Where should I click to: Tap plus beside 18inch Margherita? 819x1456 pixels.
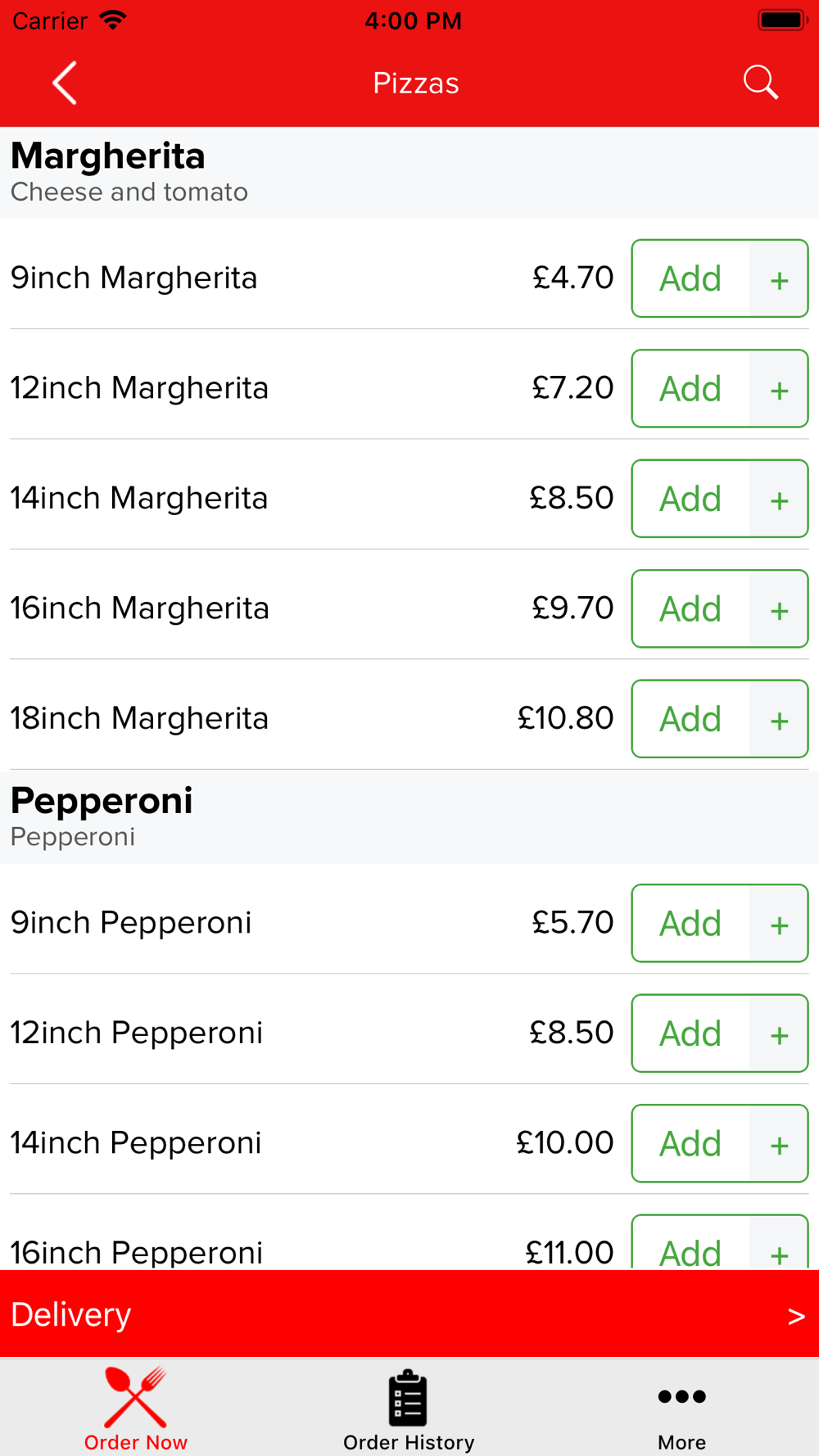click(x=779, y=719)
